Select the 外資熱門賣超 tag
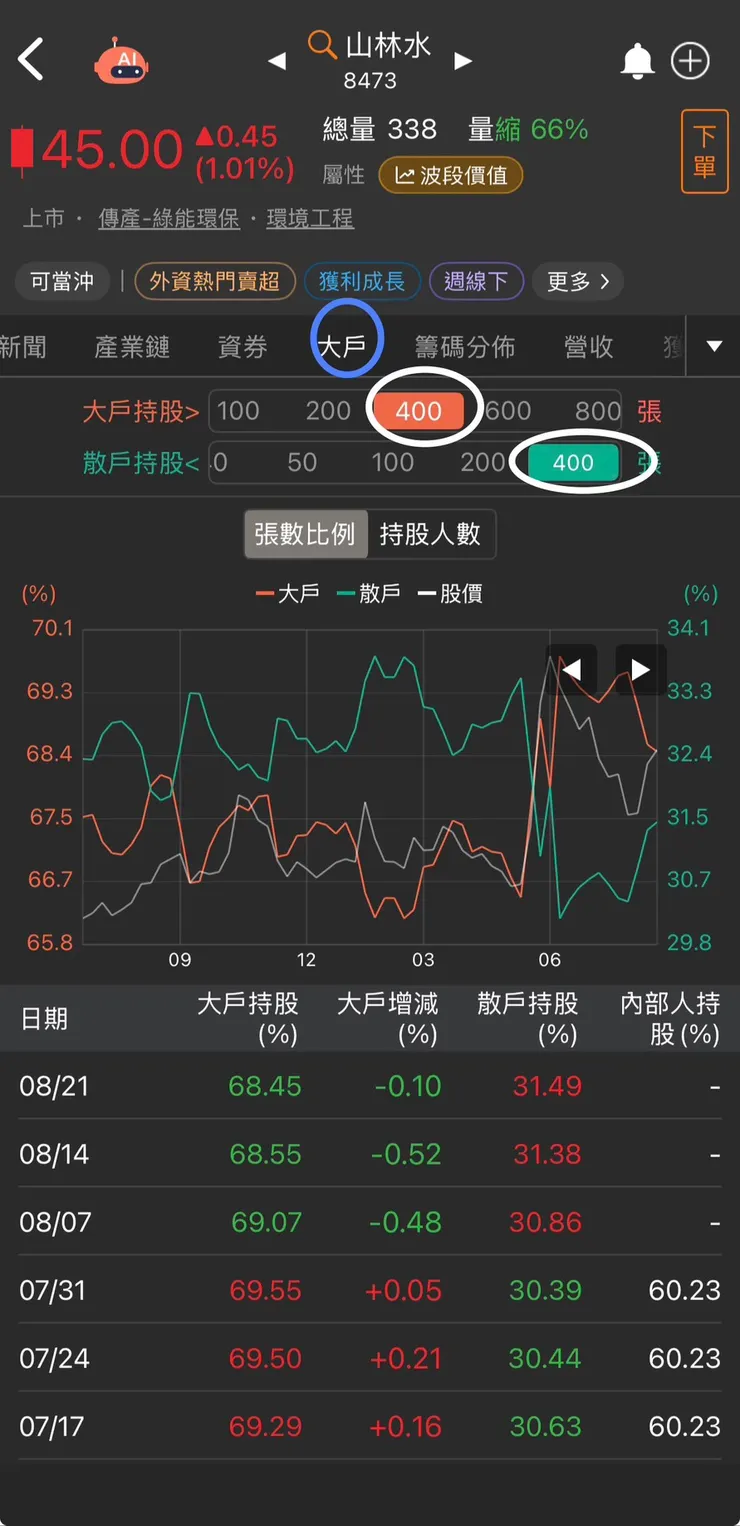This screenshot has height=1526, width=740. [x=215, y=281]
